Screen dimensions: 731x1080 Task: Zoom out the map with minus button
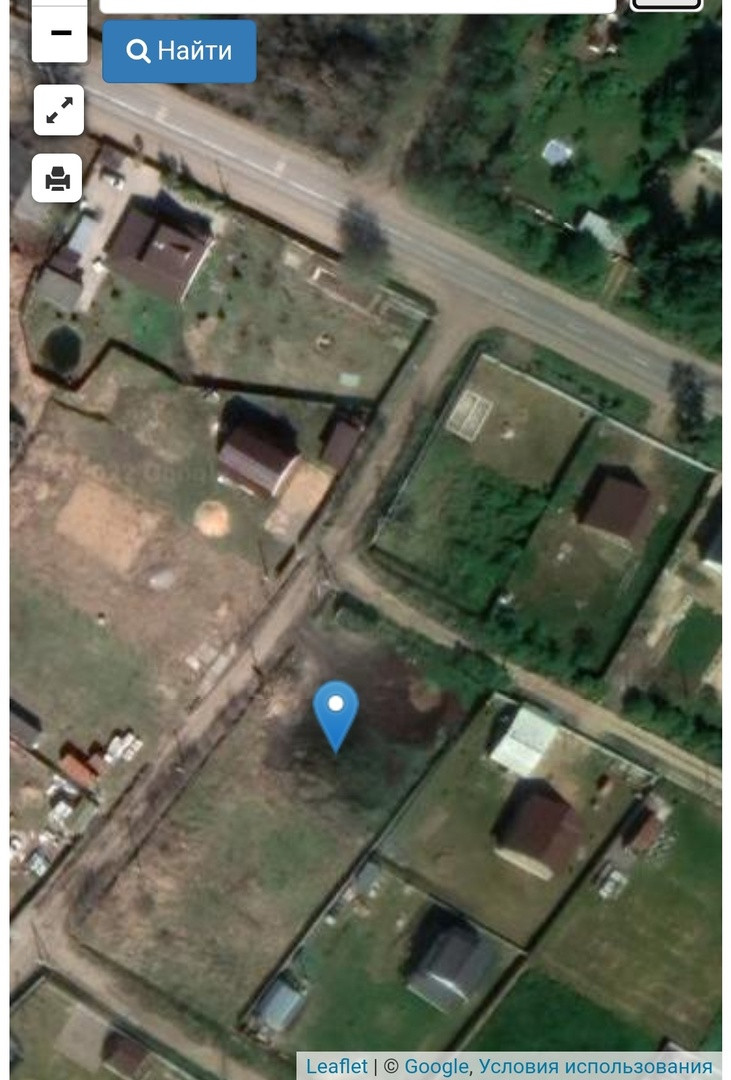[x=60, y=34]
